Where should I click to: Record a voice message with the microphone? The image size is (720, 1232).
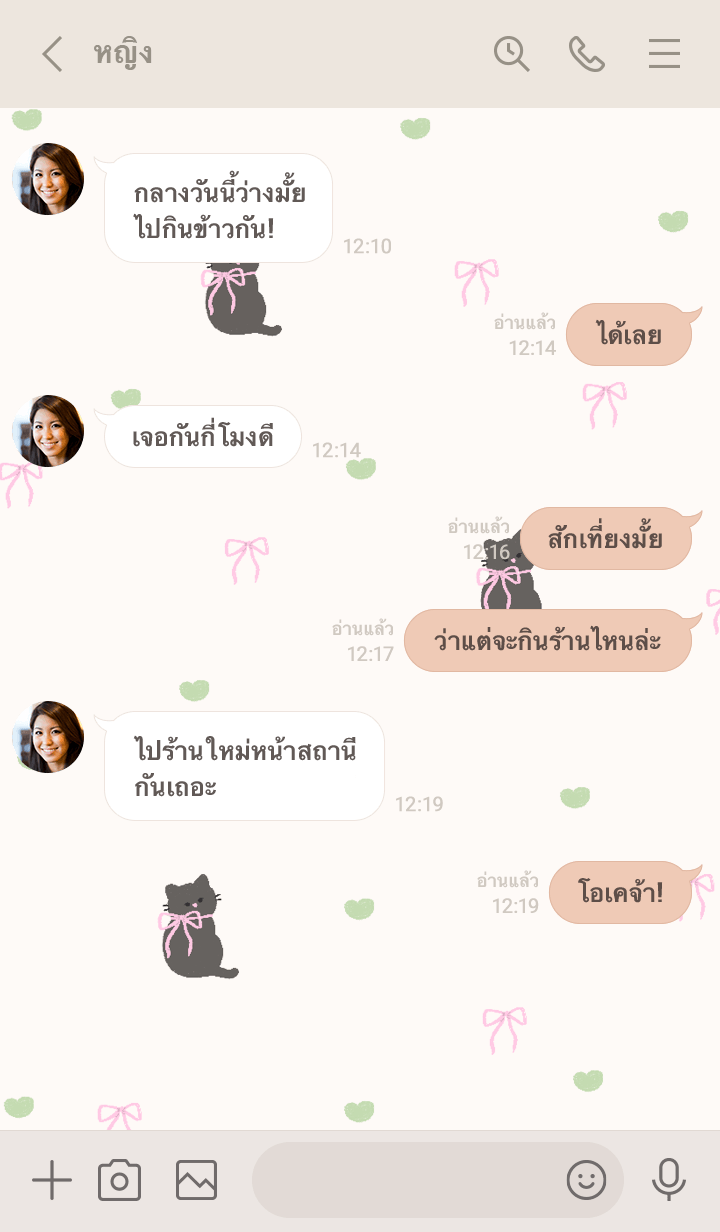[x=668, y=1181]
